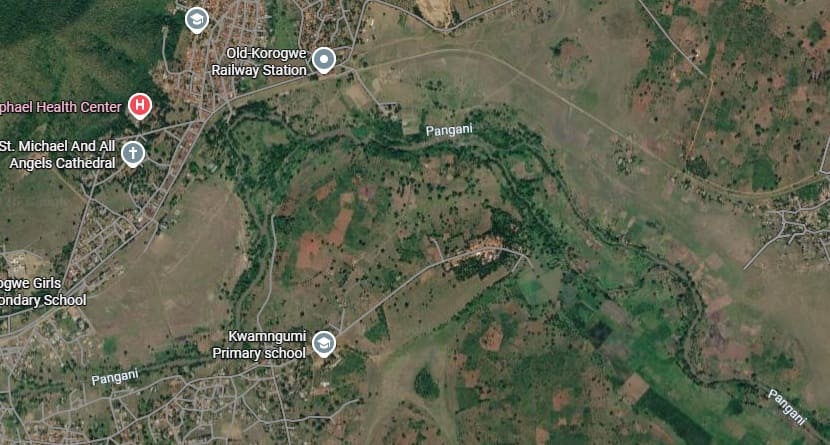The width and height of the screenshot is (830, 445).
Task: Select the Raphael Health Center hospital pin
Action: click(x=141, y=105)
